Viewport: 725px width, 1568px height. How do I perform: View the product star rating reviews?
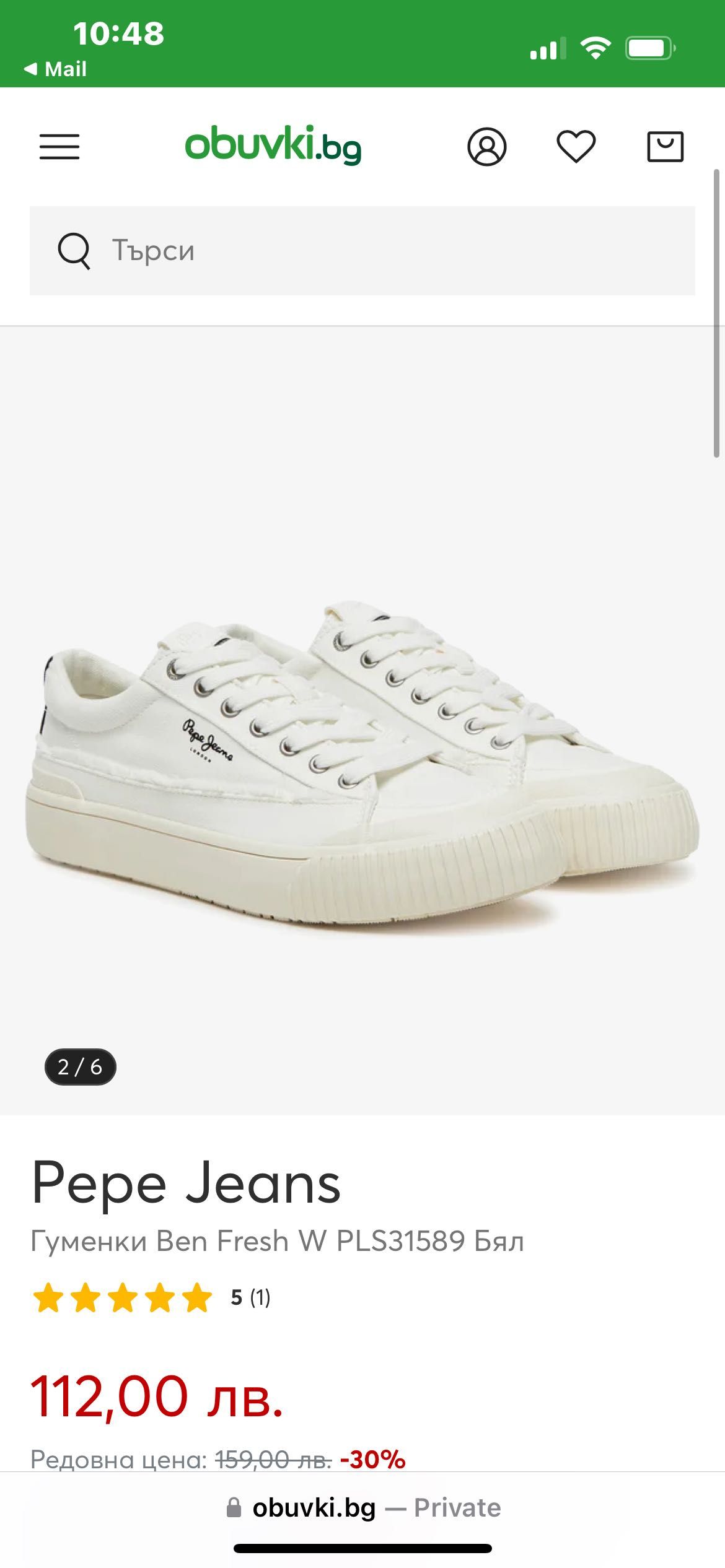point(152,1297)
